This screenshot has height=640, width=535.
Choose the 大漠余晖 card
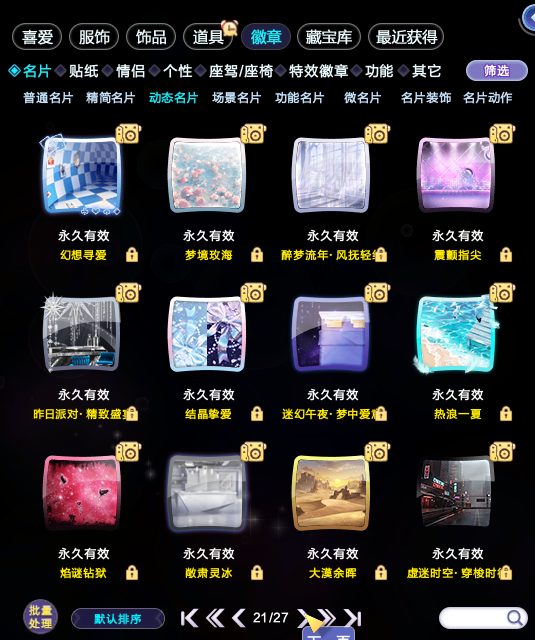coord(332,493)
